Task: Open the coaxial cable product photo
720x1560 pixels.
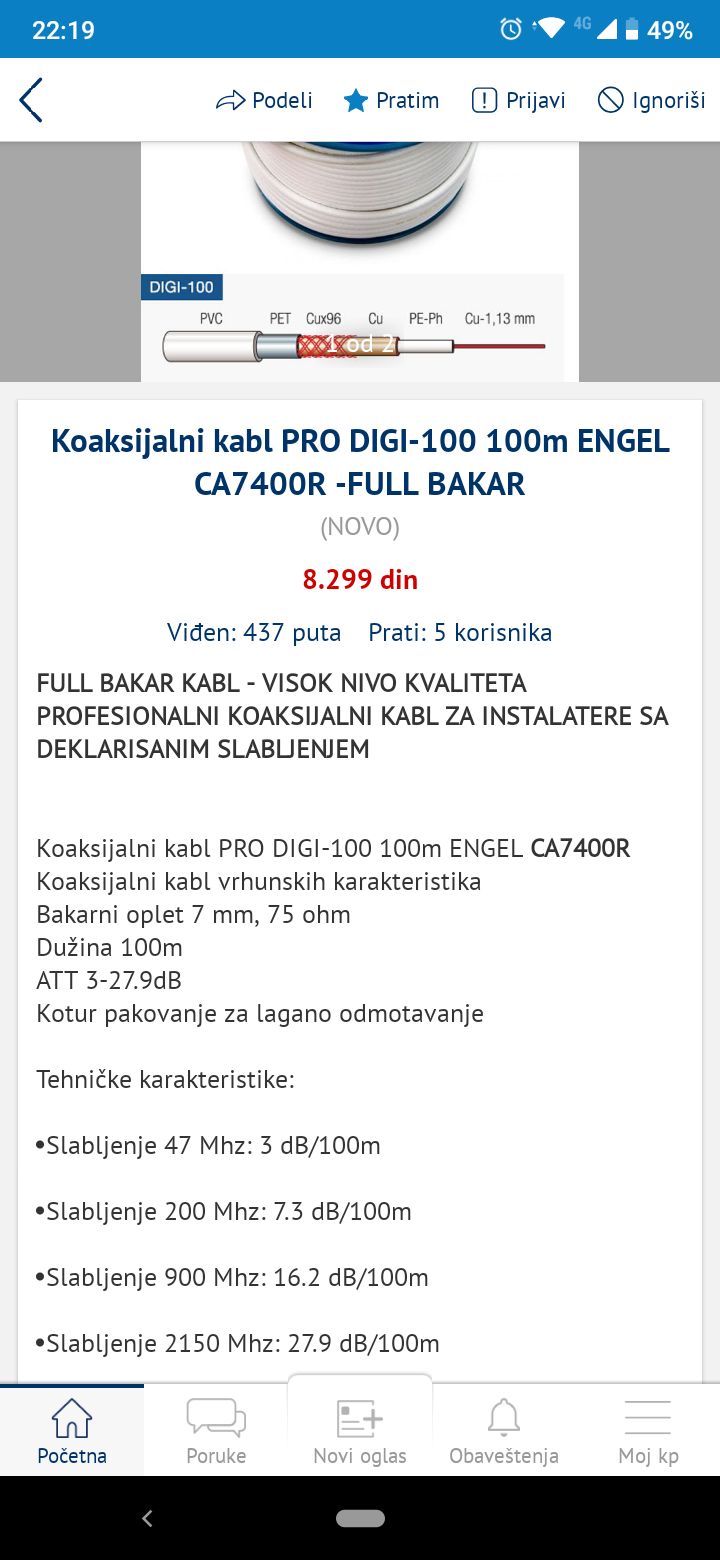Action: (x=360, y=262)
